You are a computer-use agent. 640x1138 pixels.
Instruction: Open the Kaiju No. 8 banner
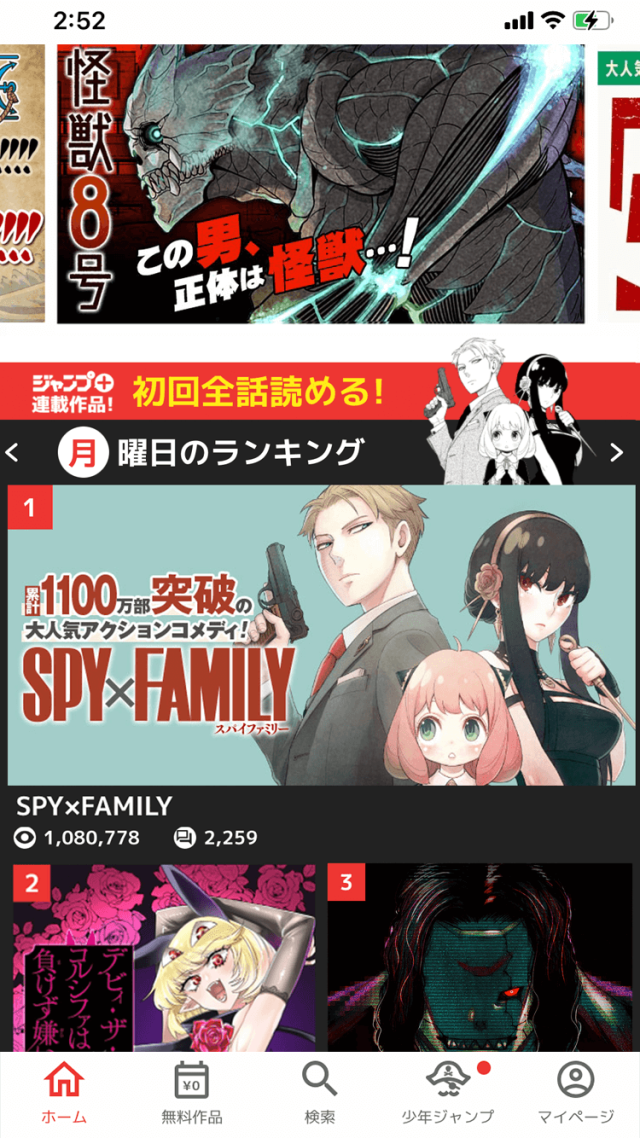click(320, 184)
